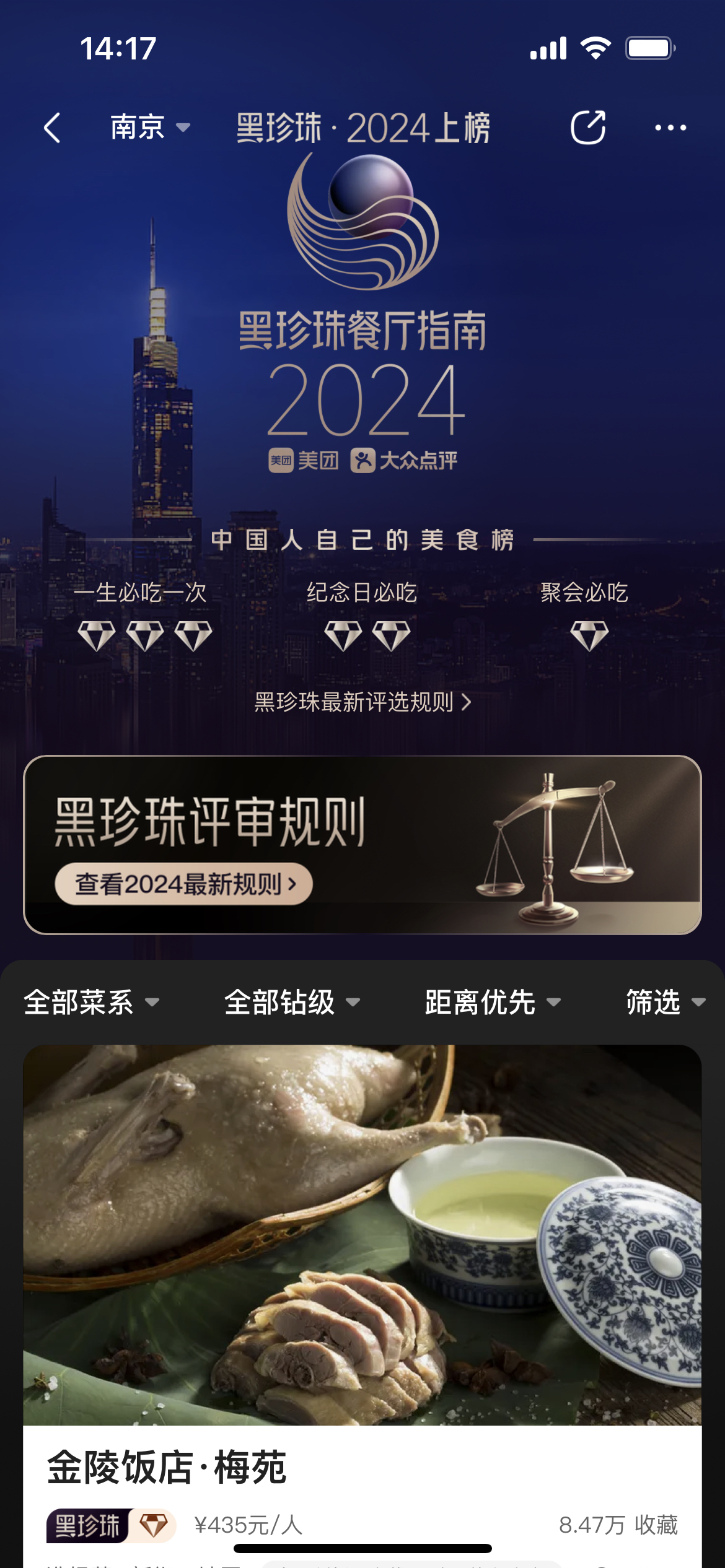This screenshot has height=1568, width=725.
Task: Open the 筛选 filter options
Action: (665, 1002)
